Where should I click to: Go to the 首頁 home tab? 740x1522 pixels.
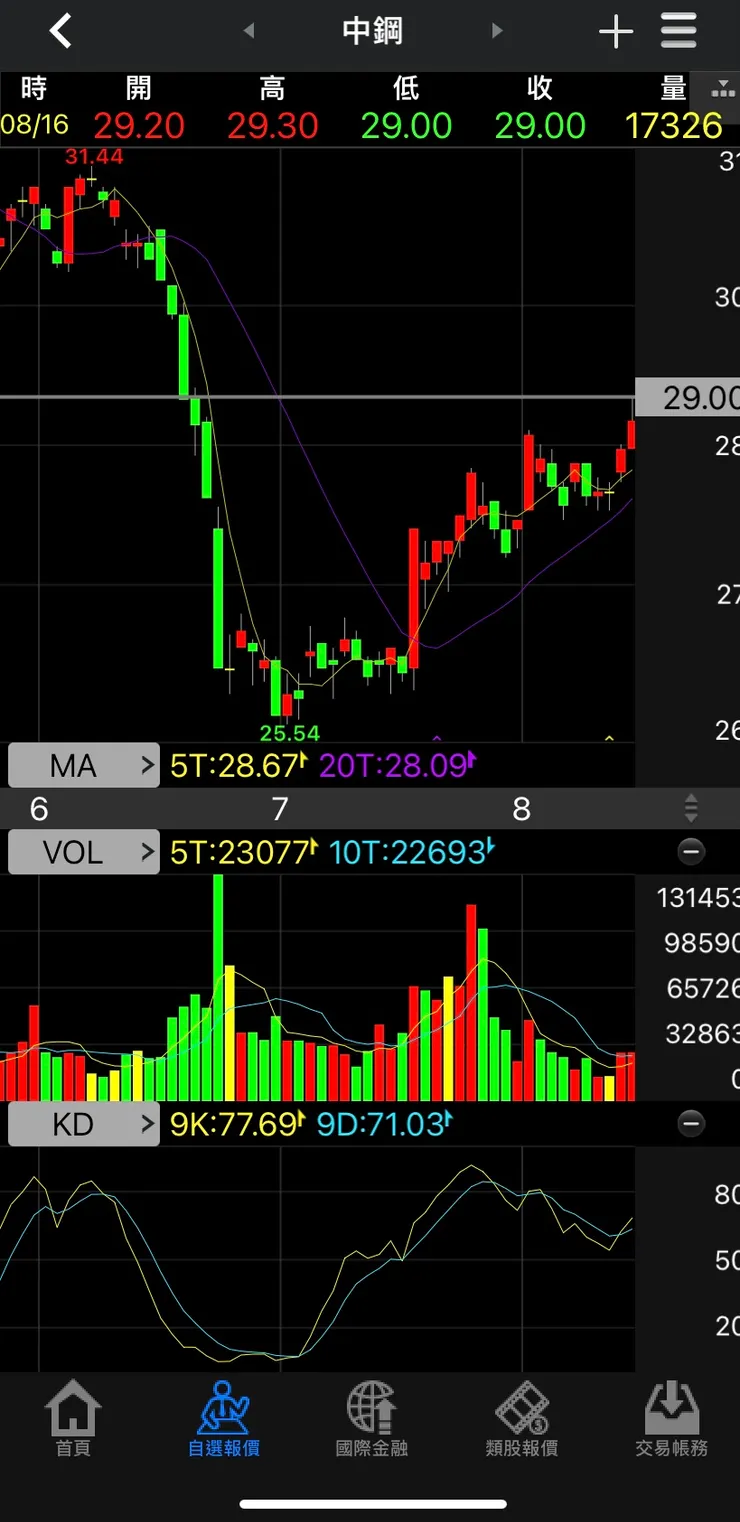coord(73,1418)
